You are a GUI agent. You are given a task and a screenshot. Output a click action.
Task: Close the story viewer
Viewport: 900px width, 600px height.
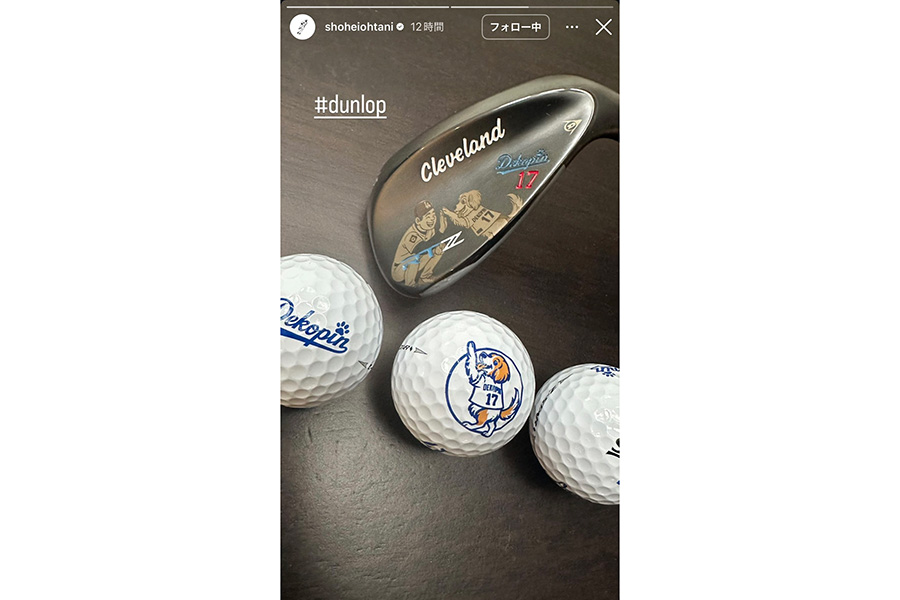[603, 27]
